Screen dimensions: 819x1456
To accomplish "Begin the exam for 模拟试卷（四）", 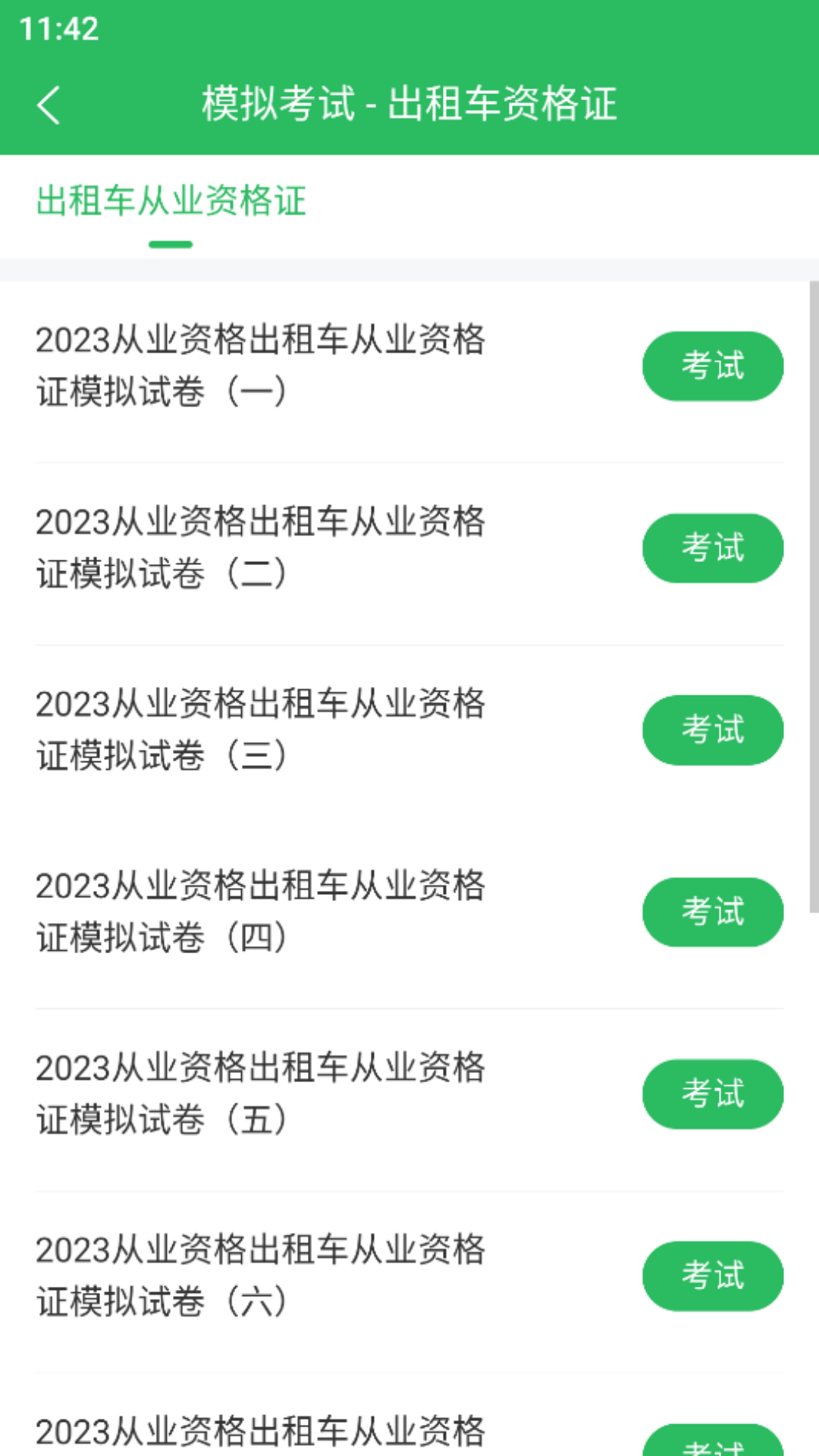I will [x=712, y=912].
